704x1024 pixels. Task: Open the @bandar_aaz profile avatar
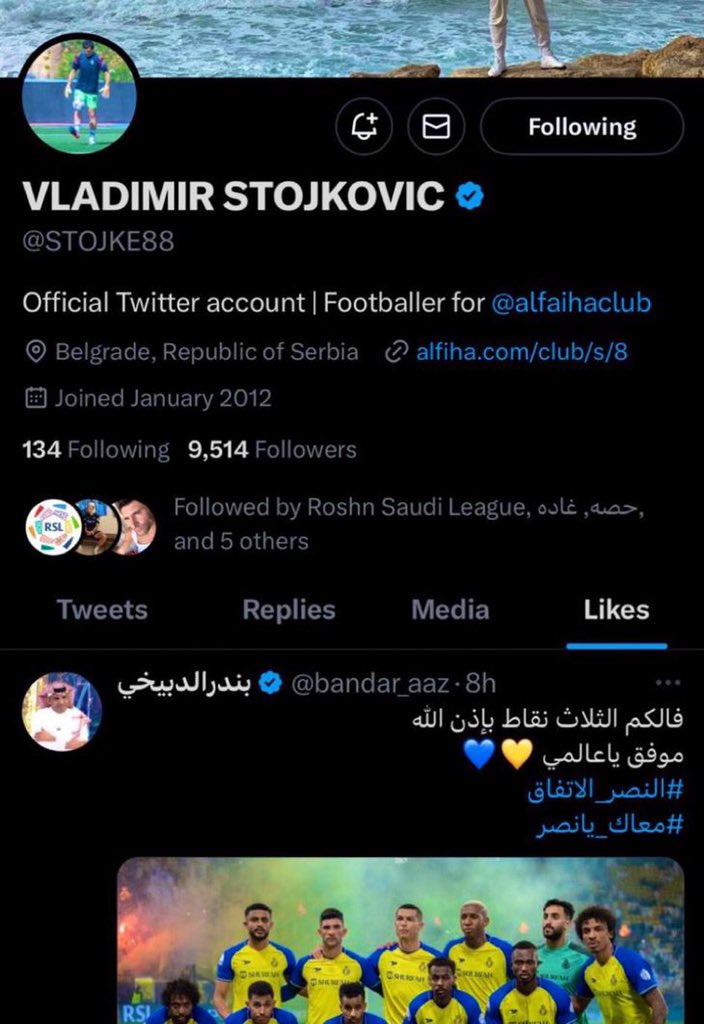pos(62,711)
